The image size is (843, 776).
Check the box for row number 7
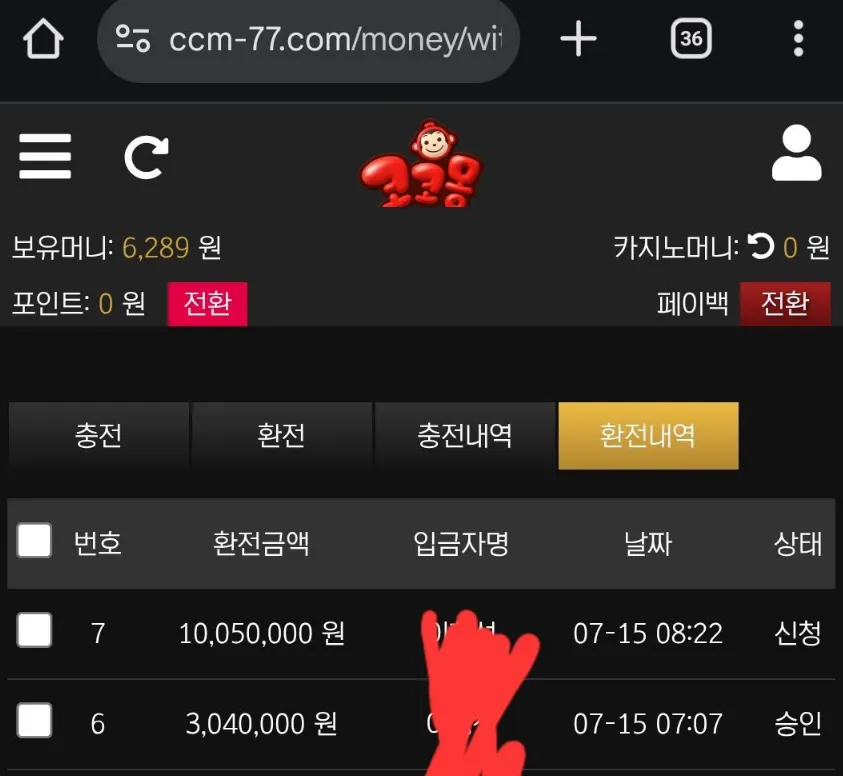(x=35, y=630)
